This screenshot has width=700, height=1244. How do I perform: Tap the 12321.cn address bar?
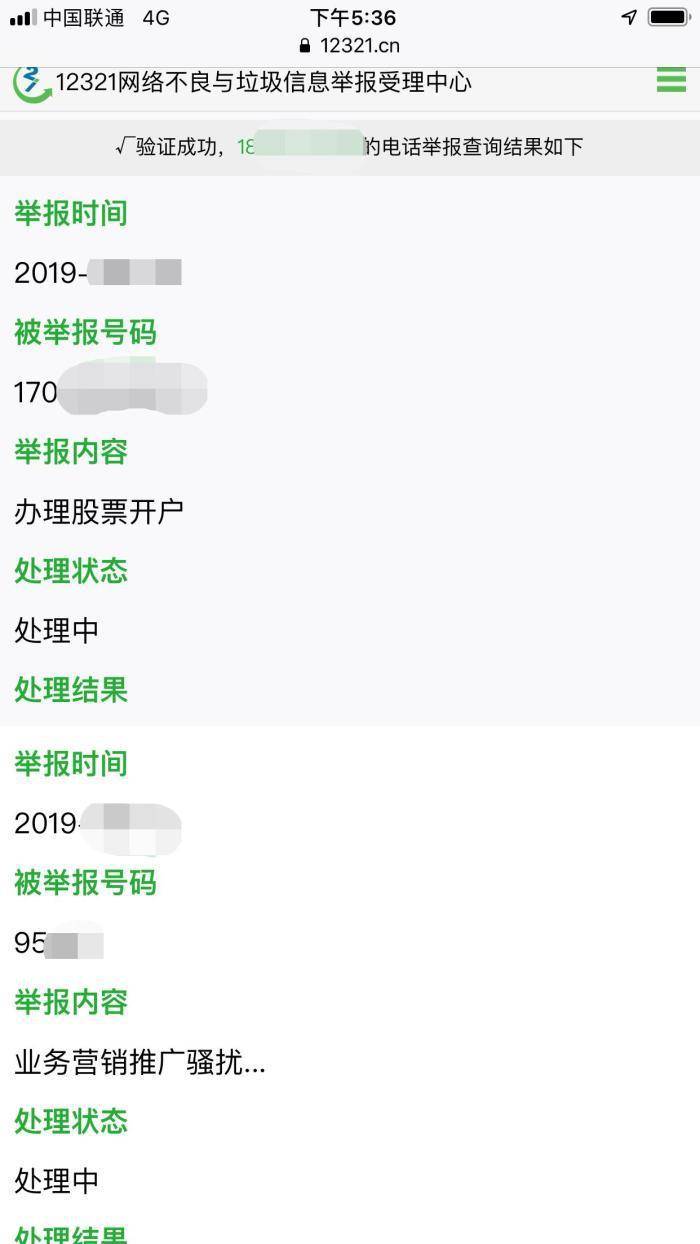click(350, 45)
